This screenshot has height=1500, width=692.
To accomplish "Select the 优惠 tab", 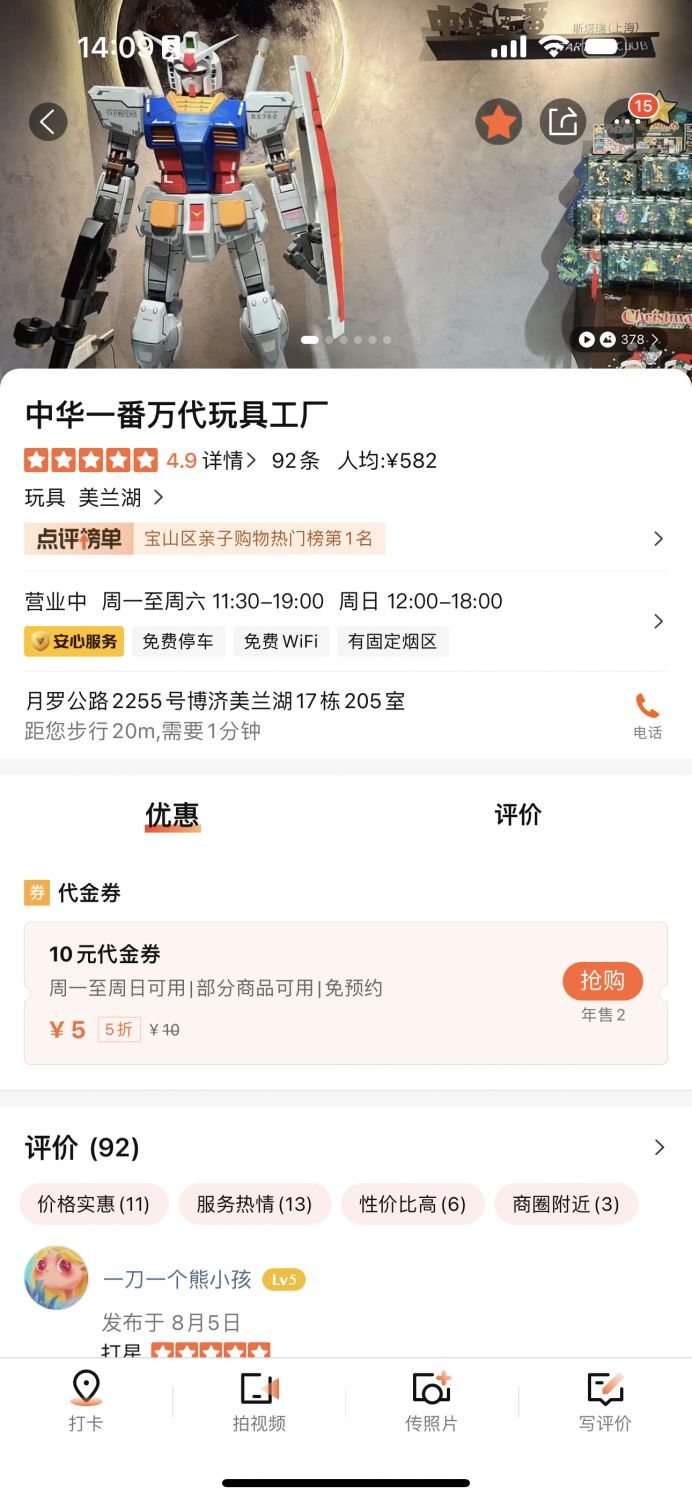I will click(x=172, y=815).
